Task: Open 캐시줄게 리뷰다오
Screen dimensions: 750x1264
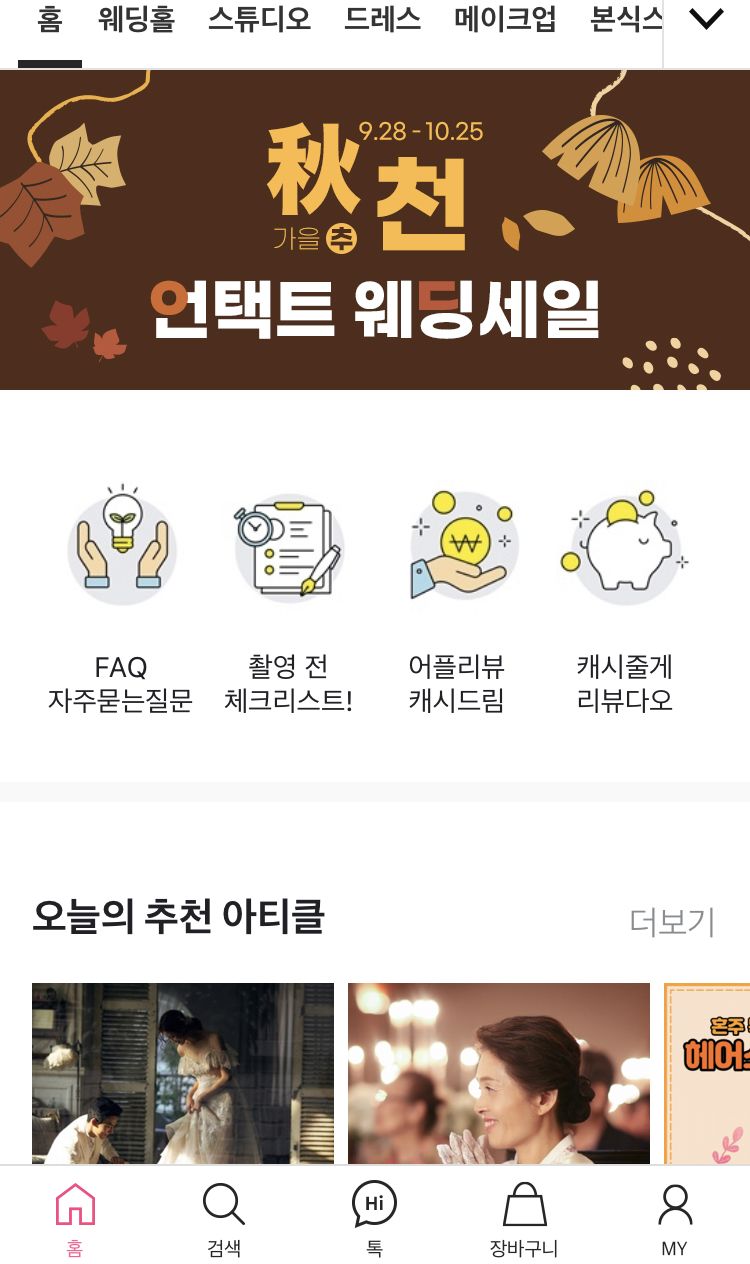Action: 625,600
